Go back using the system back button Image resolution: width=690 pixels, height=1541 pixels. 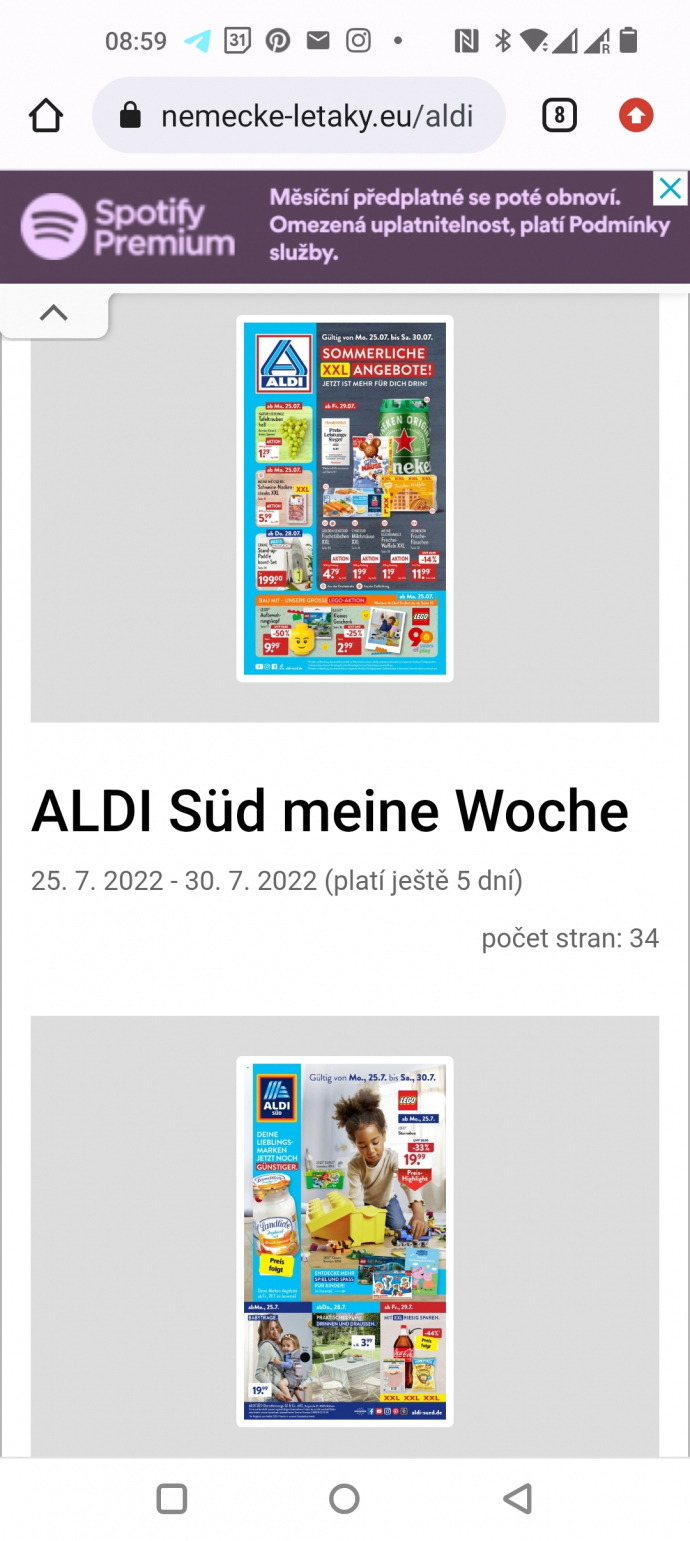(517, 1498)
